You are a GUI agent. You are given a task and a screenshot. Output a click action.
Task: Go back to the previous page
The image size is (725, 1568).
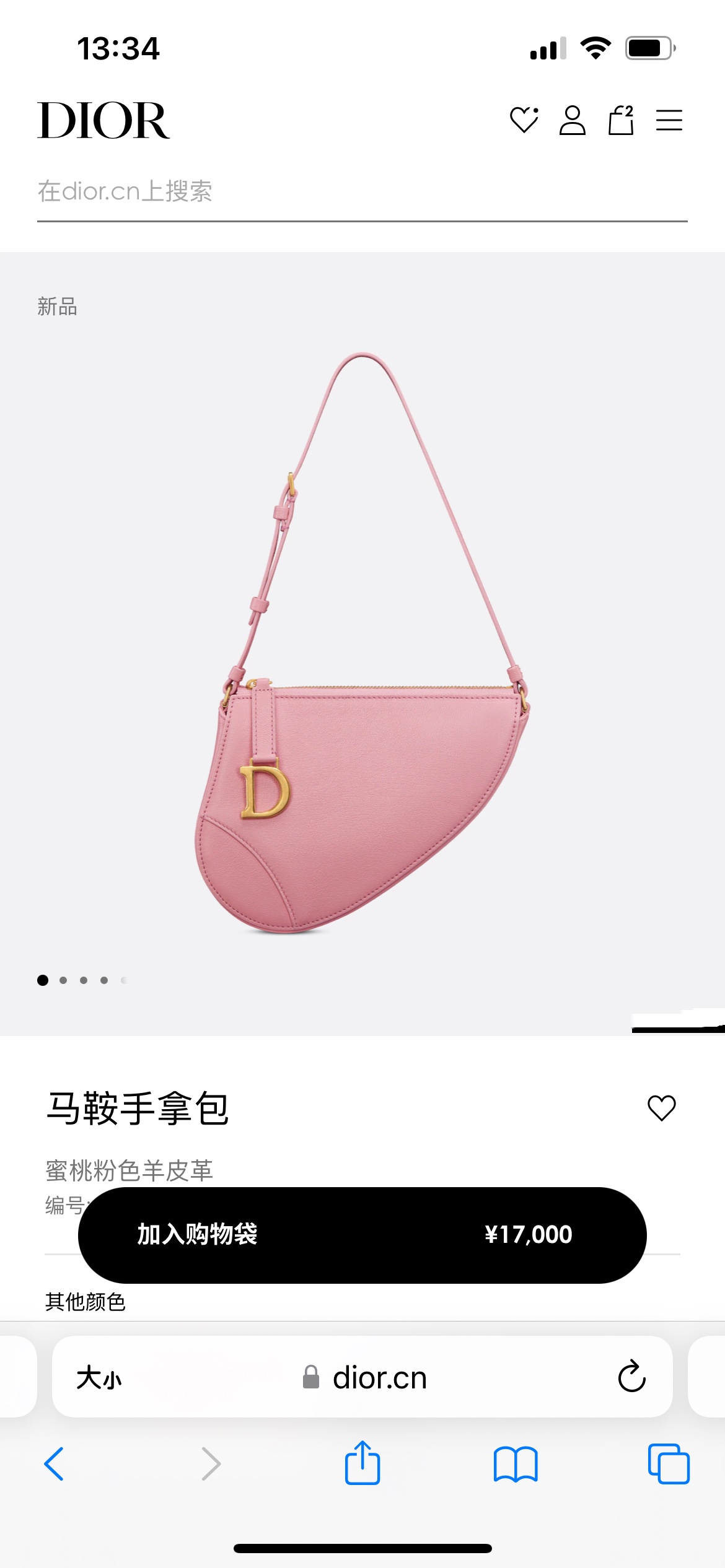pyautogui.click(x=55, y=1464)
